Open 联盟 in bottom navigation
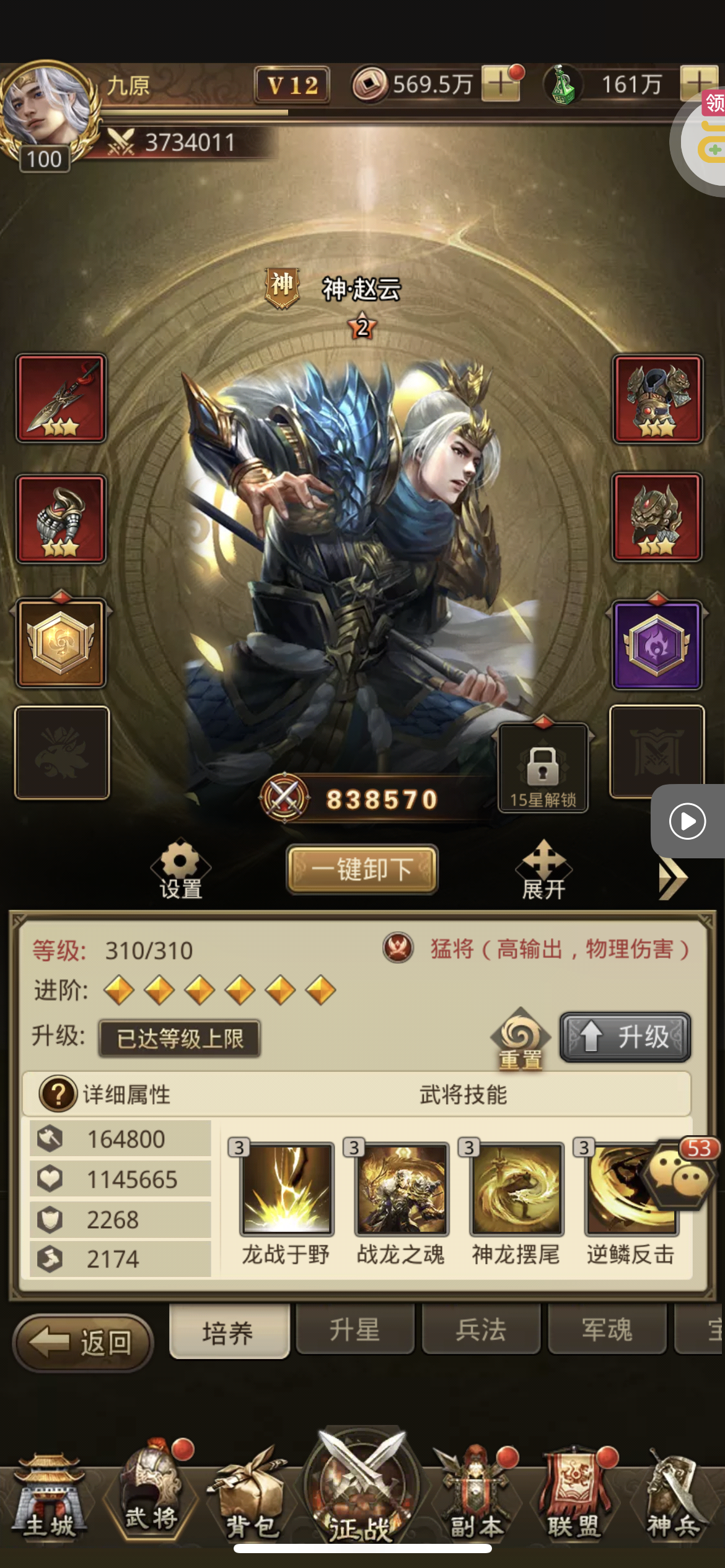 point(574,1497)
